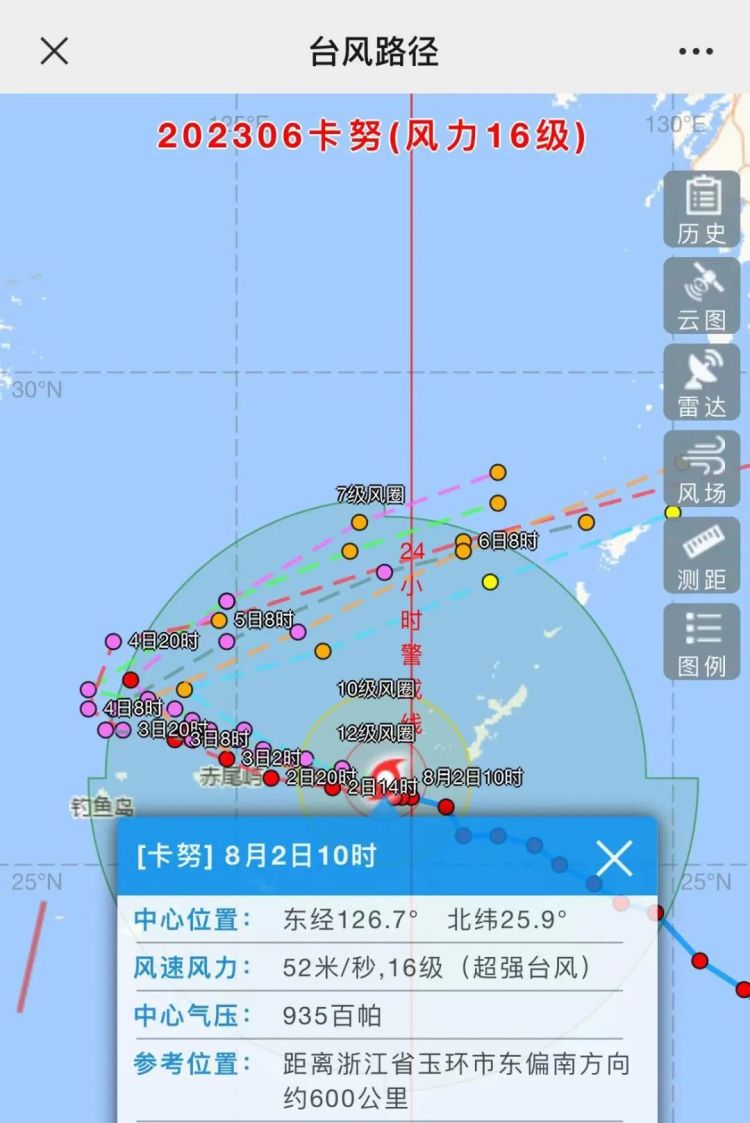Dismiss the 卡努 8月2日10时 info popup

click(613, 857)
